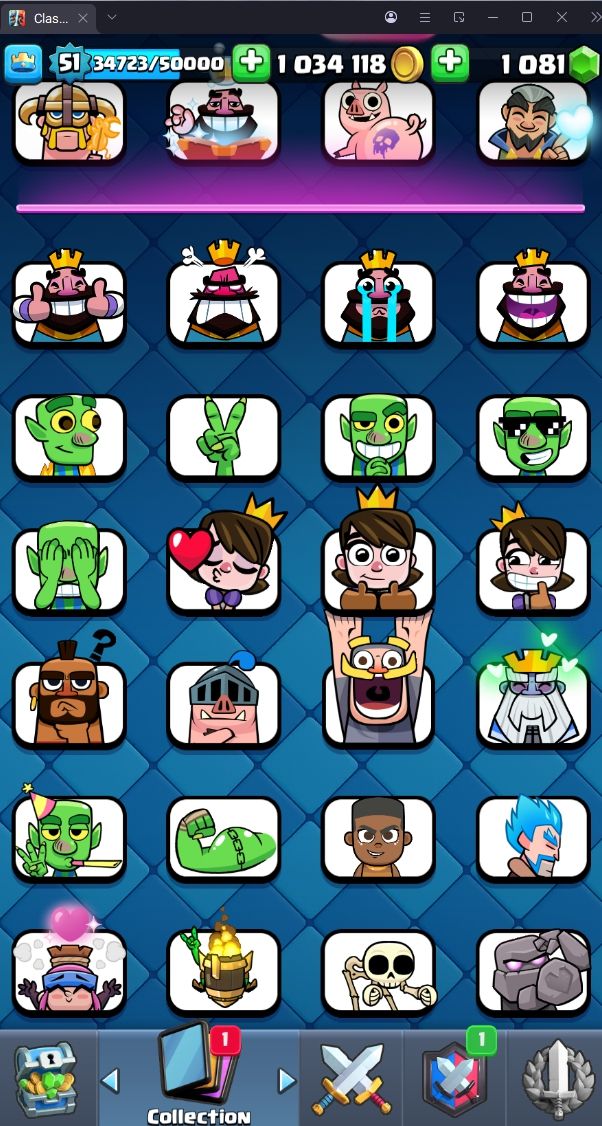Go to the Clan shield tab
This screenshot has height=1126, width=602.
(x=455, y=1078)
